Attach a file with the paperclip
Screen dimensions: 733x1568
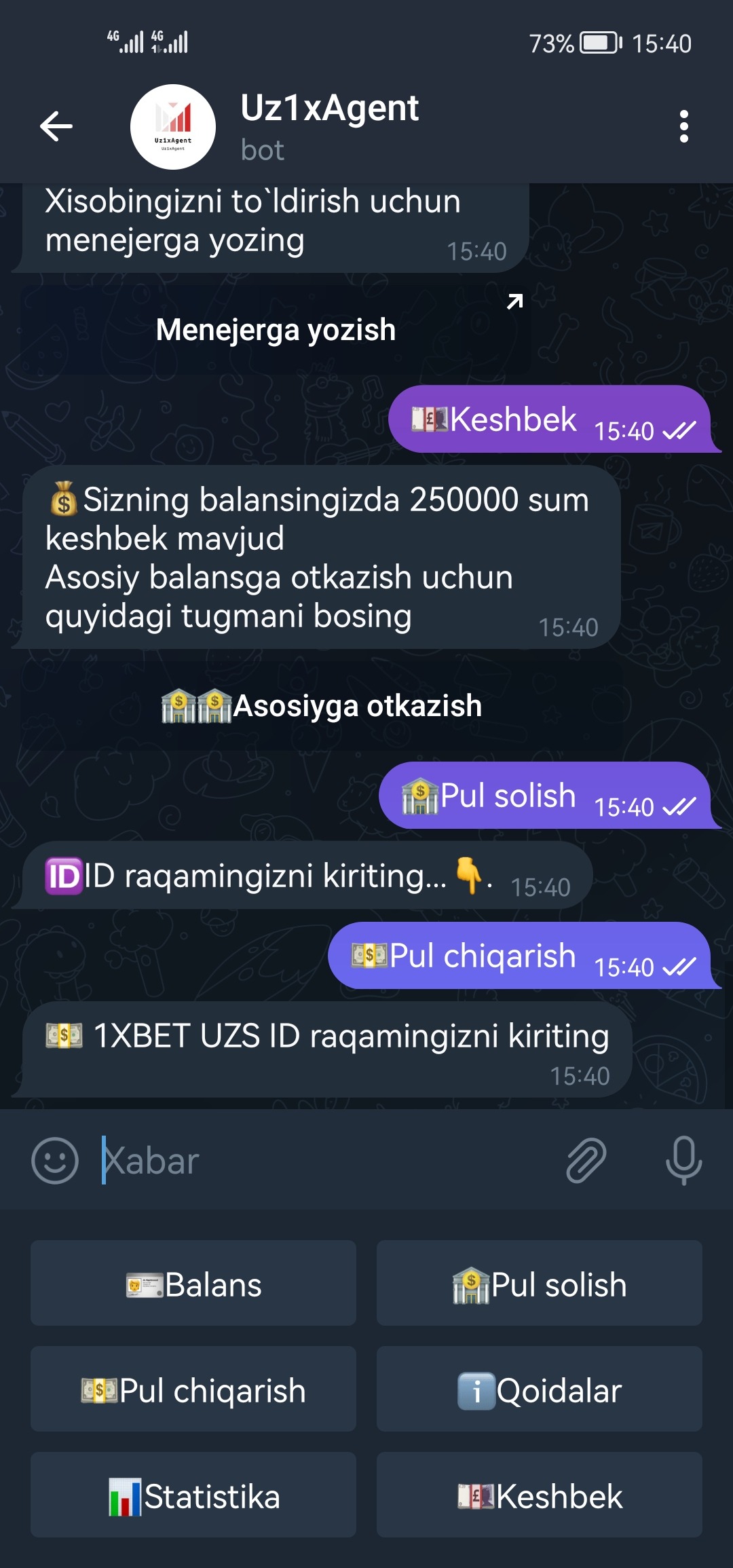pos(586,1160)
